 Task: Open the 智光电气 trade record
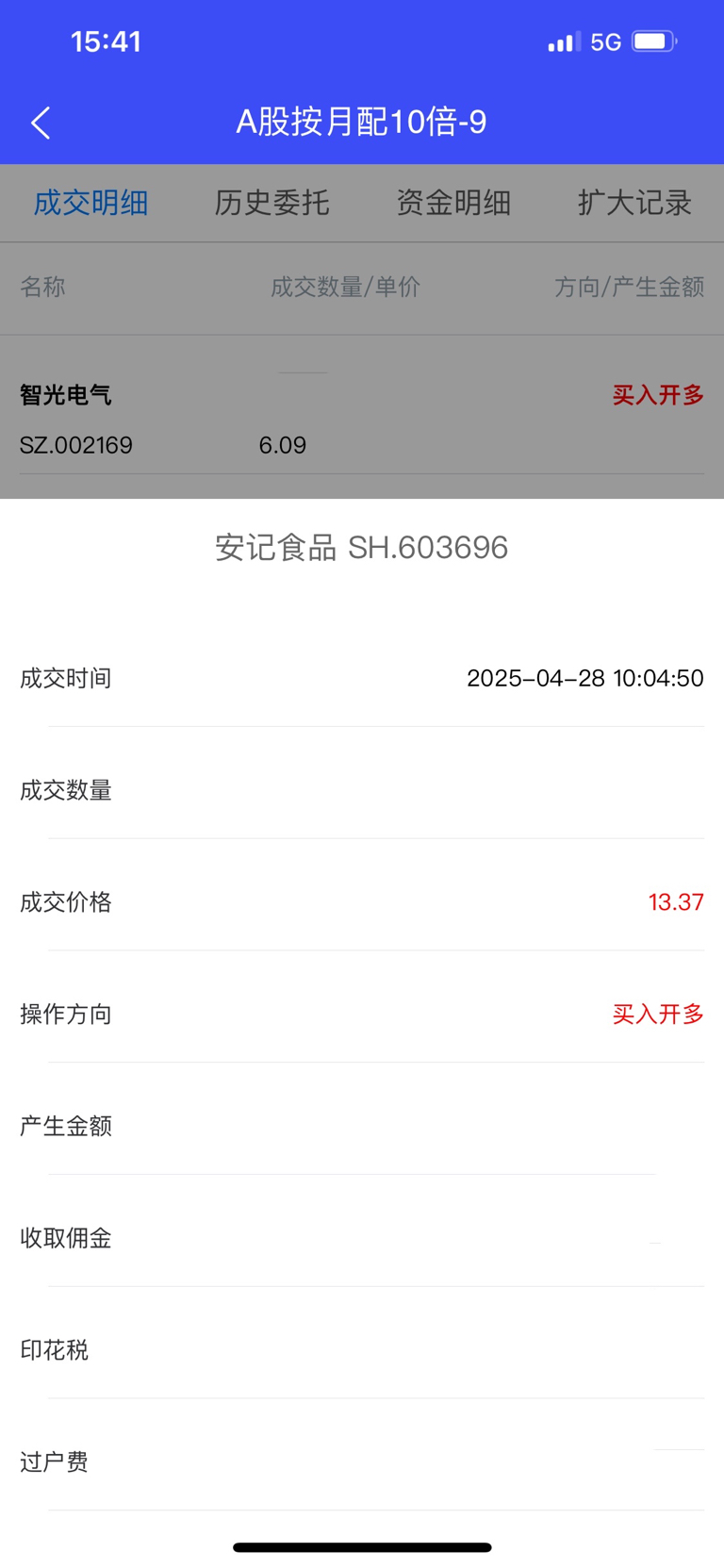(x=362, y=419)
